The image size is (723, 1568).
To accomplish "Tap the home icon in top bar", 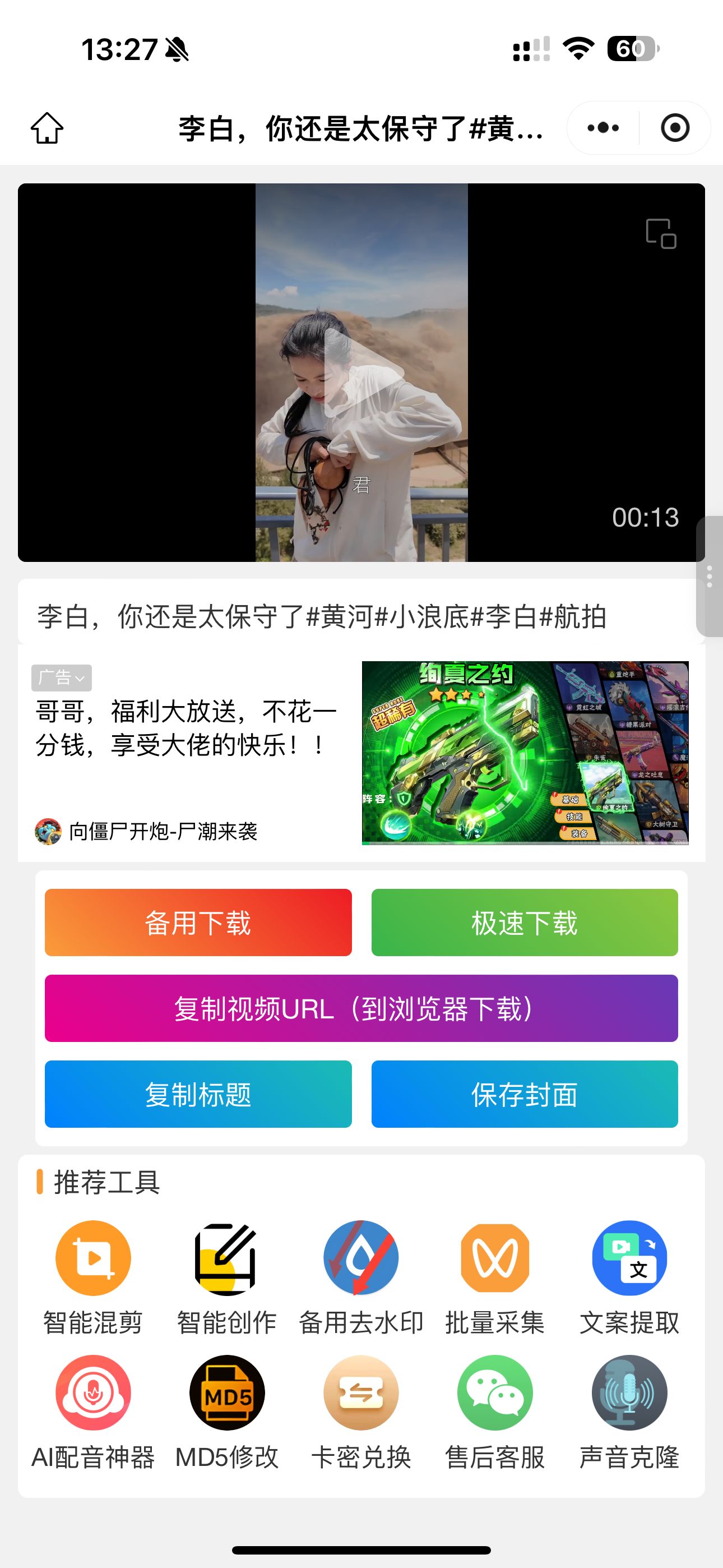I will (47, 127).
